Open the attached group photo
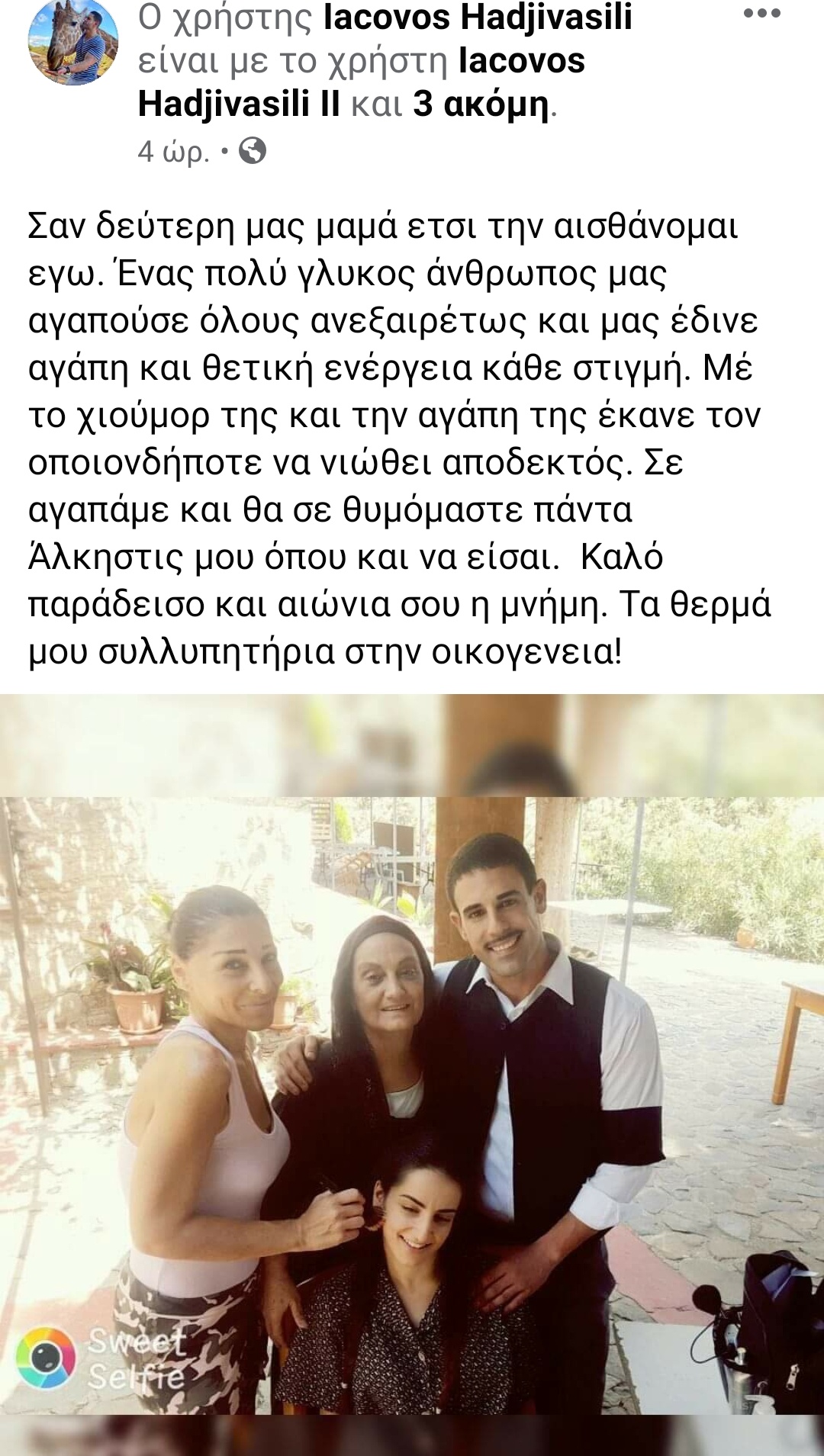 [x=412, y=1068]
